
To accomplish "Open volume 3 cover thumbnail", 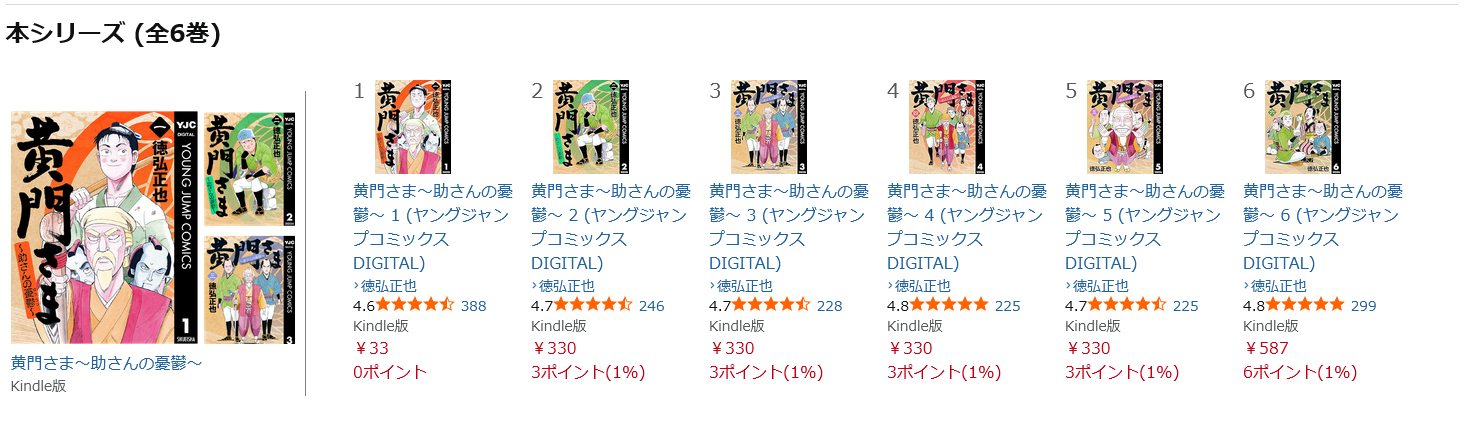I will click(x=770, y=127).
